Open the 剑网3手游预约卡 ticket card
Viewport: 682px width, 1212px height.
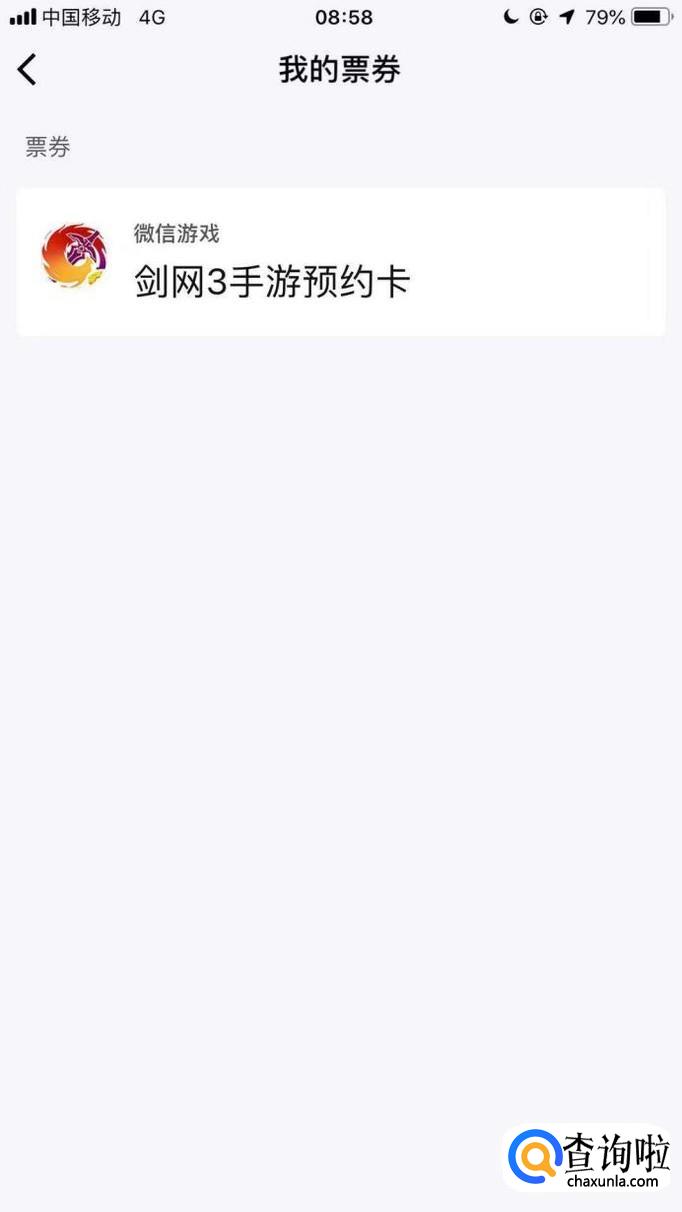[340, 262]
